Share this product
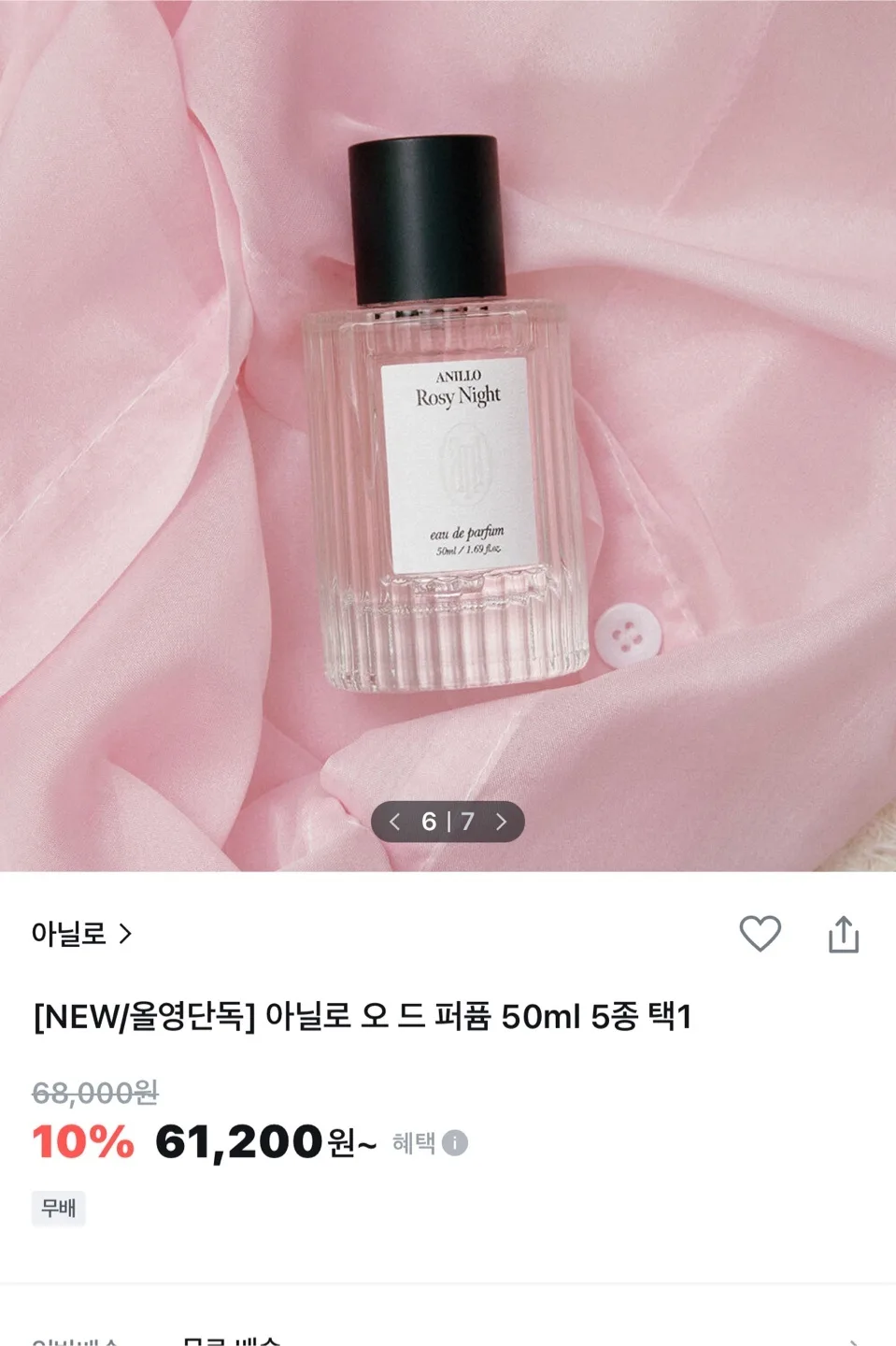Image resolution: width=896 pixels, height=1346 pixels. tap(843, 934)
